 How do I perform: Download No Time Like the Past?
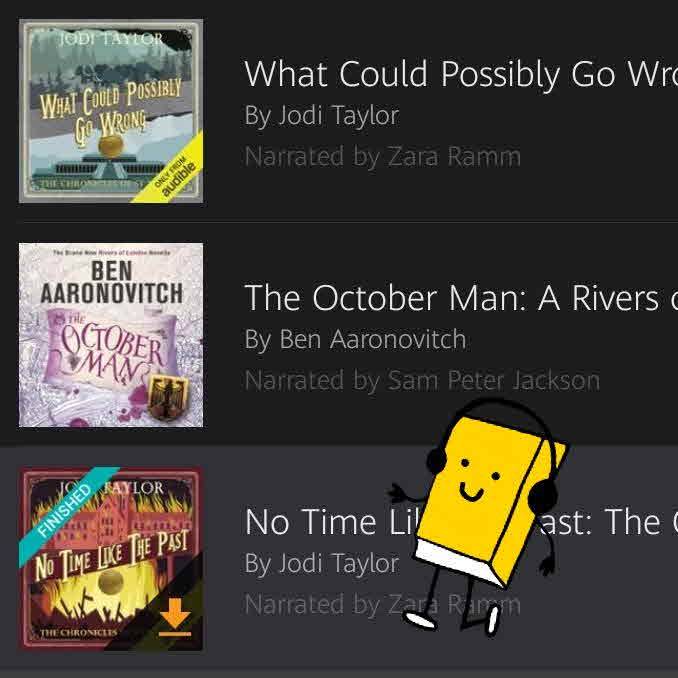point(175,618)
